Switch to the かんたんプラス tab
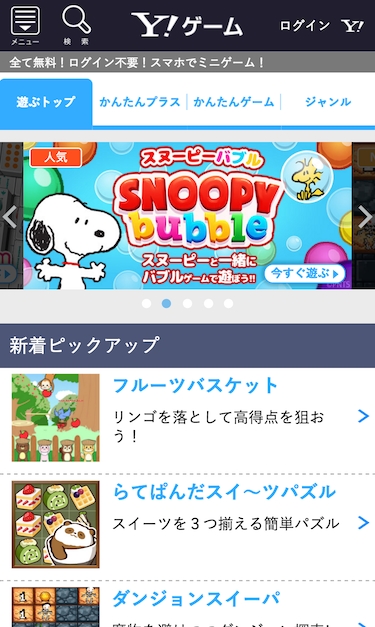Viewport: 375px width, 627px height. pyautogui.click(x=140, y=102)
